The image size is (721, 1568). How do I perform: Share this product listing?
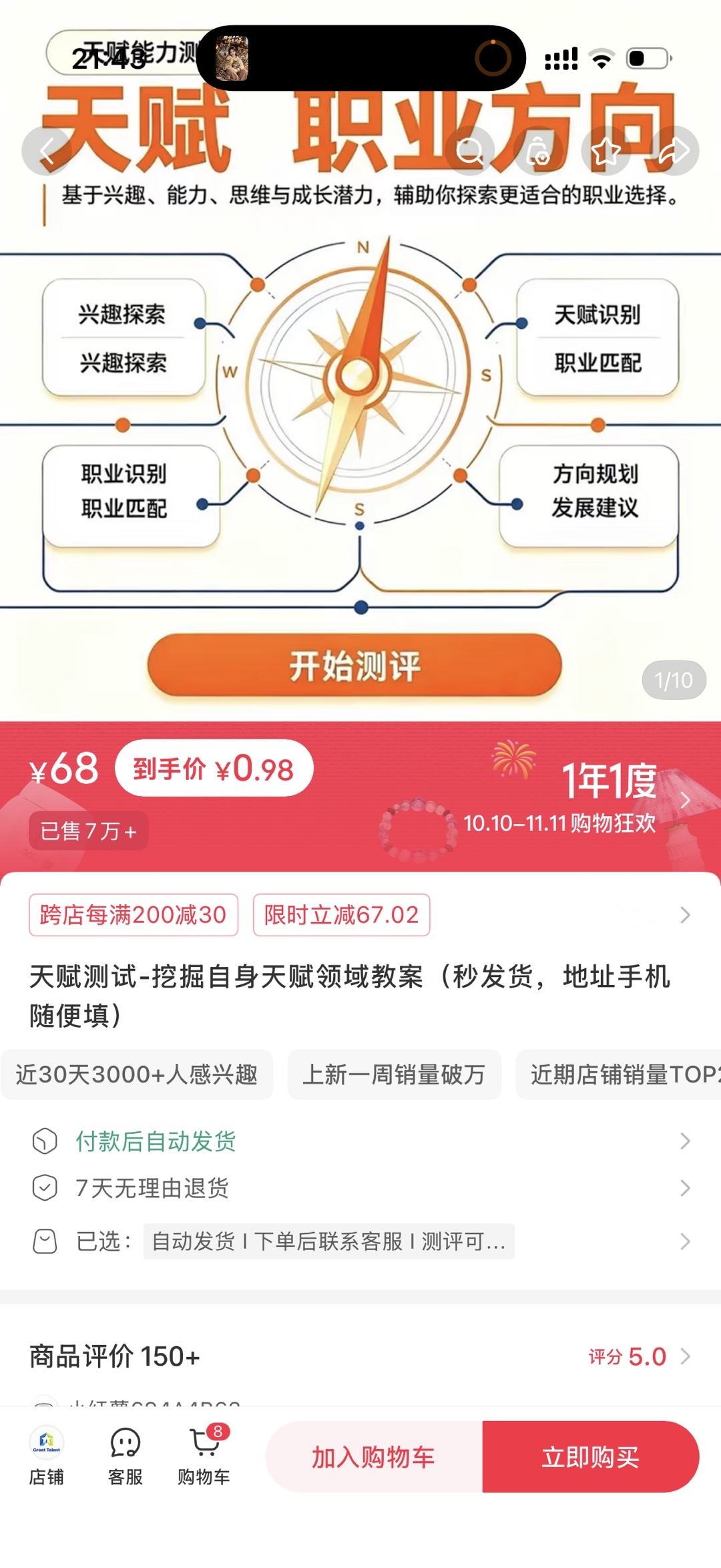point(674,151)
